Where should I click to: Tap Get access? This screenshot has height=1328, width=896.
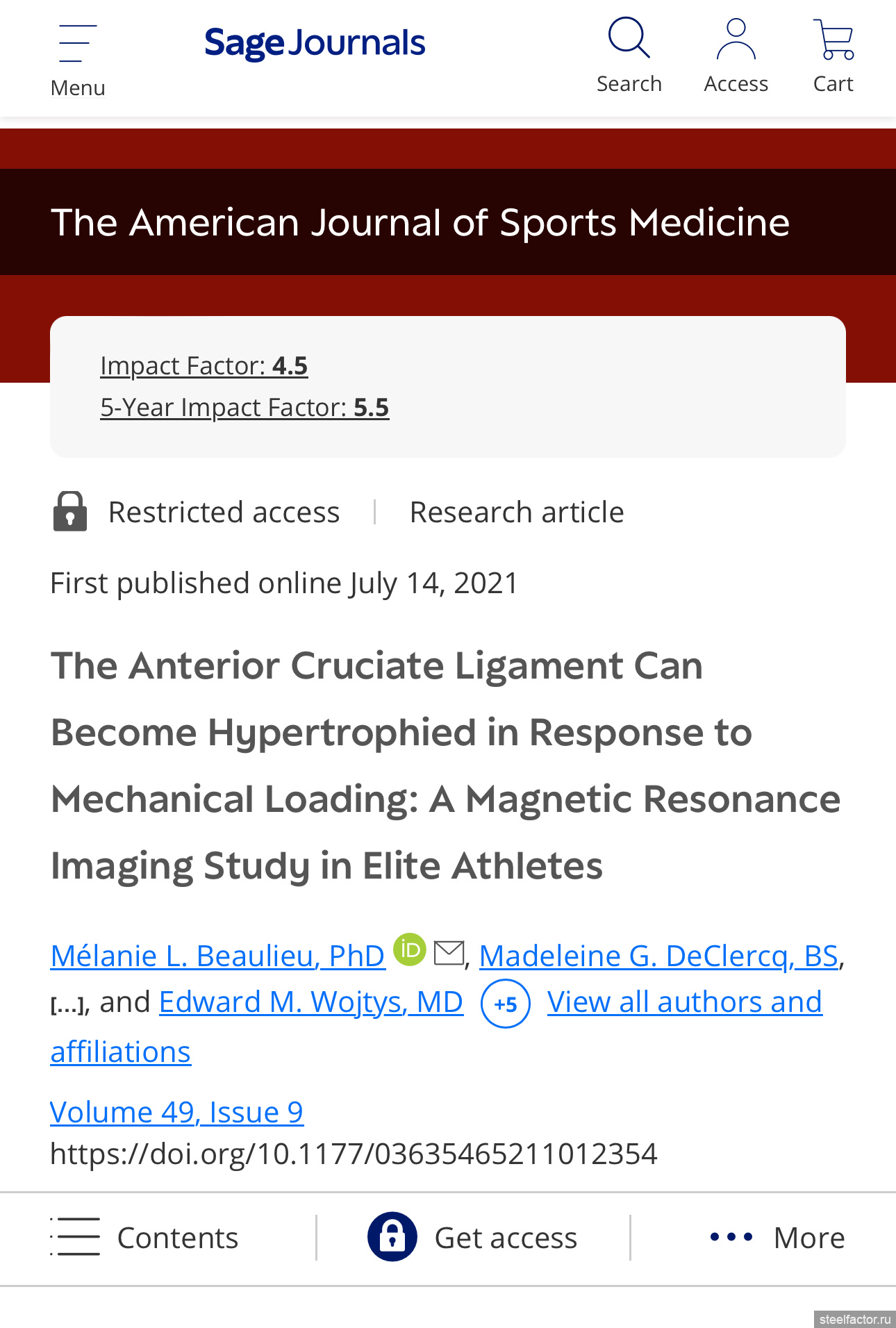[x=472, y=1238]
